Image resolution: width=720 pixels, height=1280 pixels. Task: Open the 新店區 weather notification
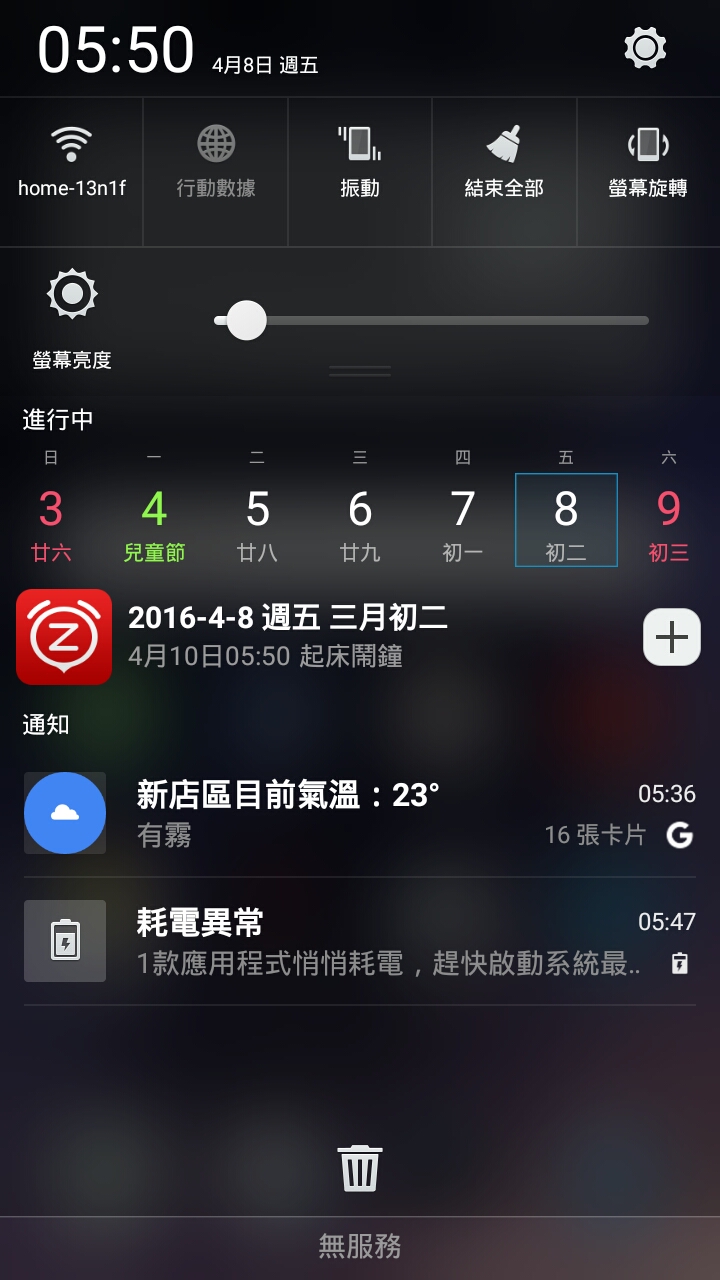(x=360, y=812)
